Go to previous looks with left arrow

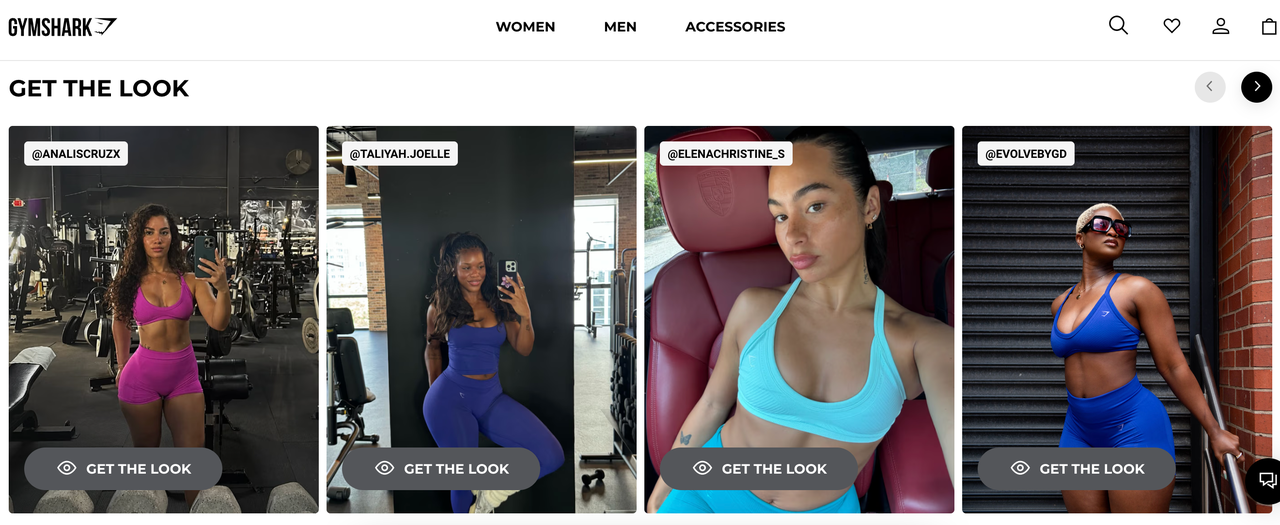[1210, 87]
